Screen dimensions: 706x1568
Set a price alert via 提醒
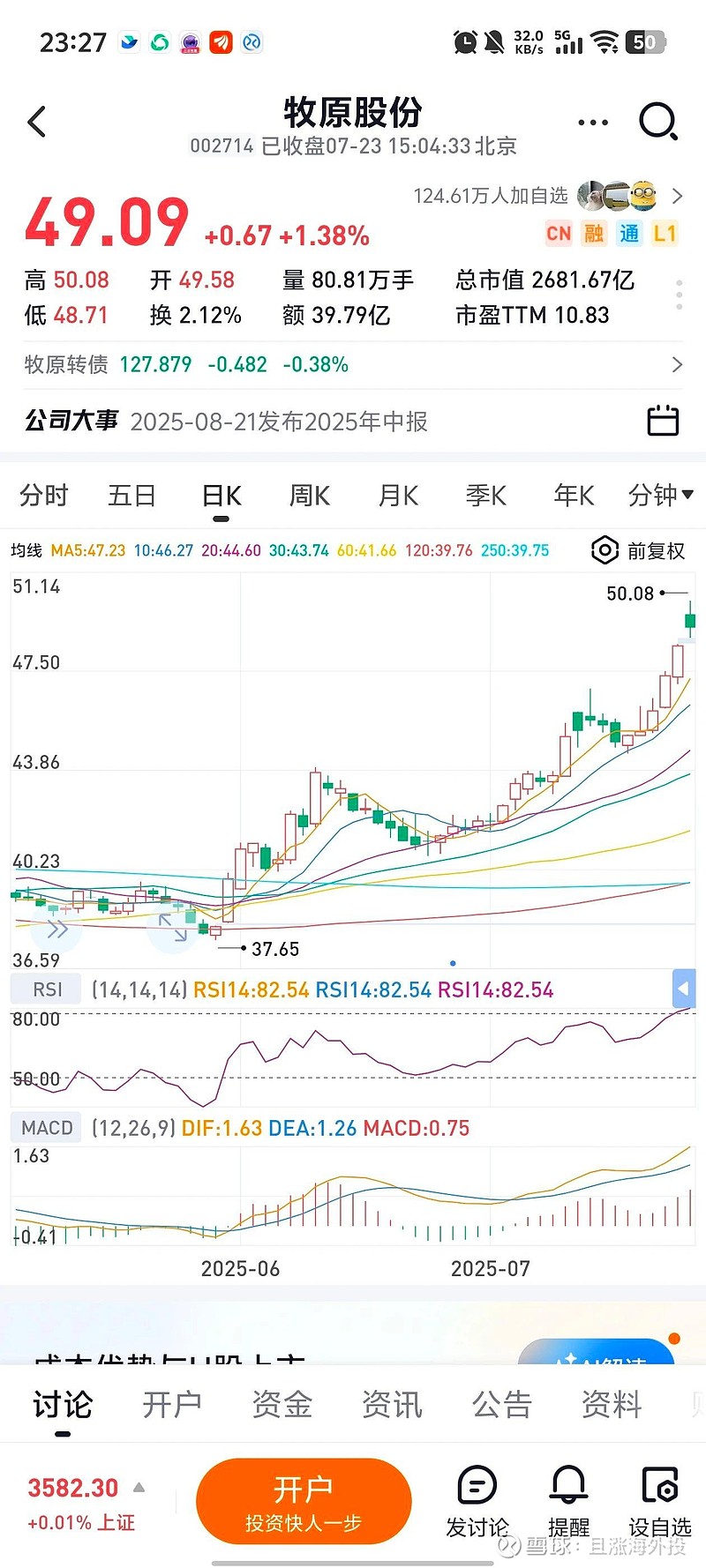pos(568,1502)
